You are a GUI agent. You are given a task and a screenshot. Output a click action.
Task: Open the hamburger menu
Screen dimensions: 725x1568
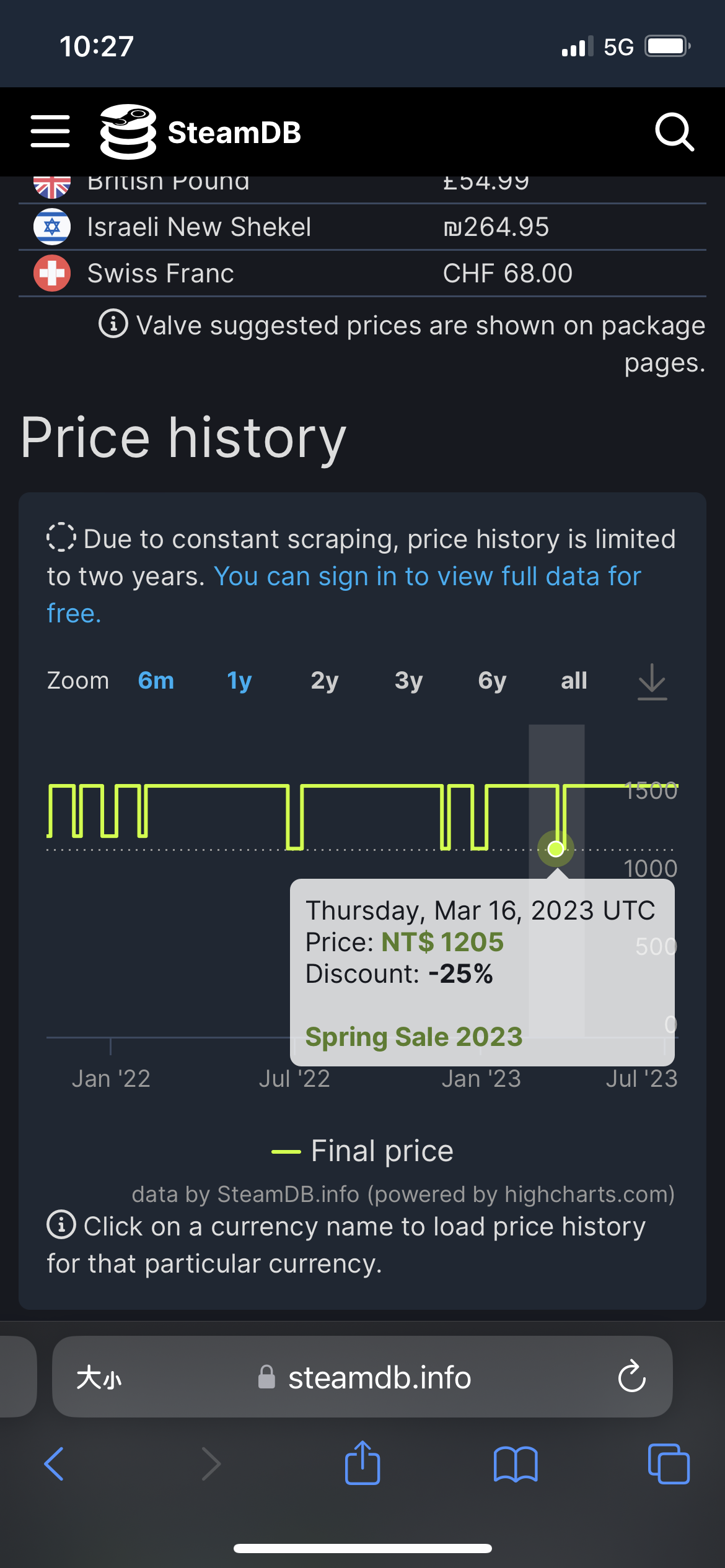point(50,131)
